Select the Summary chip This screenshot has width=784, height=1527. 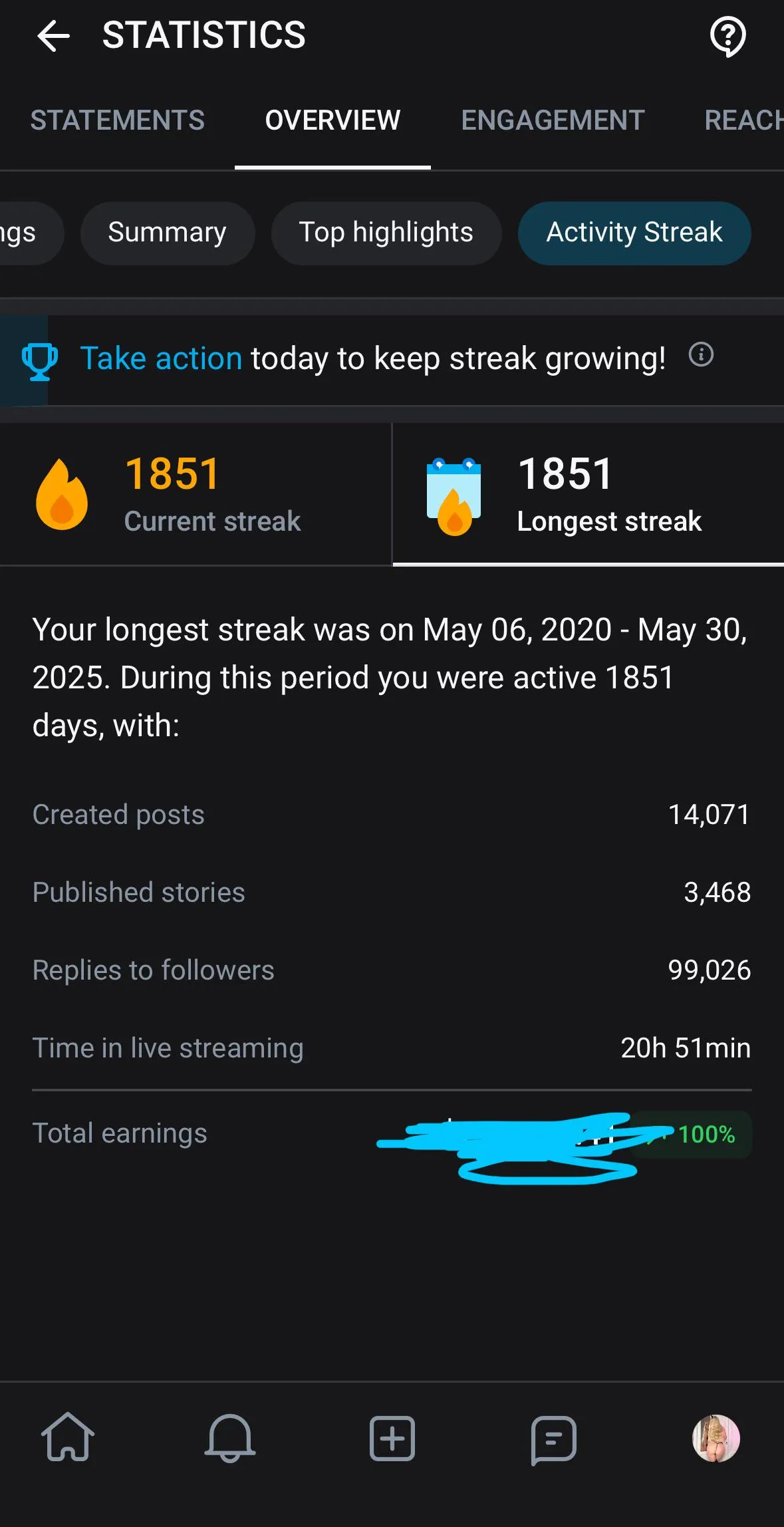click(x=167, y=233)
